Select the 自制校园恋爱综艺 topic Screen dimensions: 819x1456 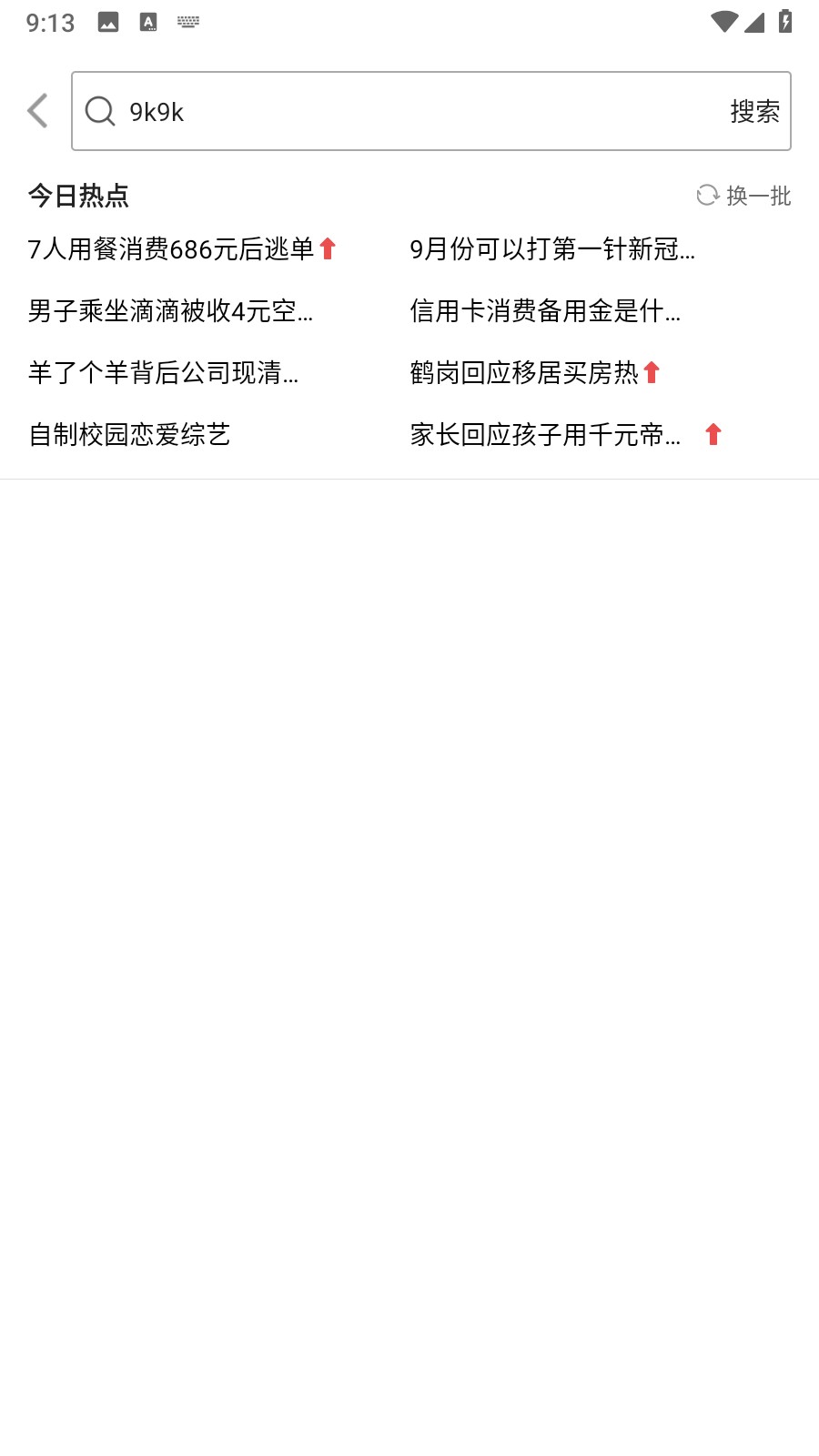[x=129, y=435]
